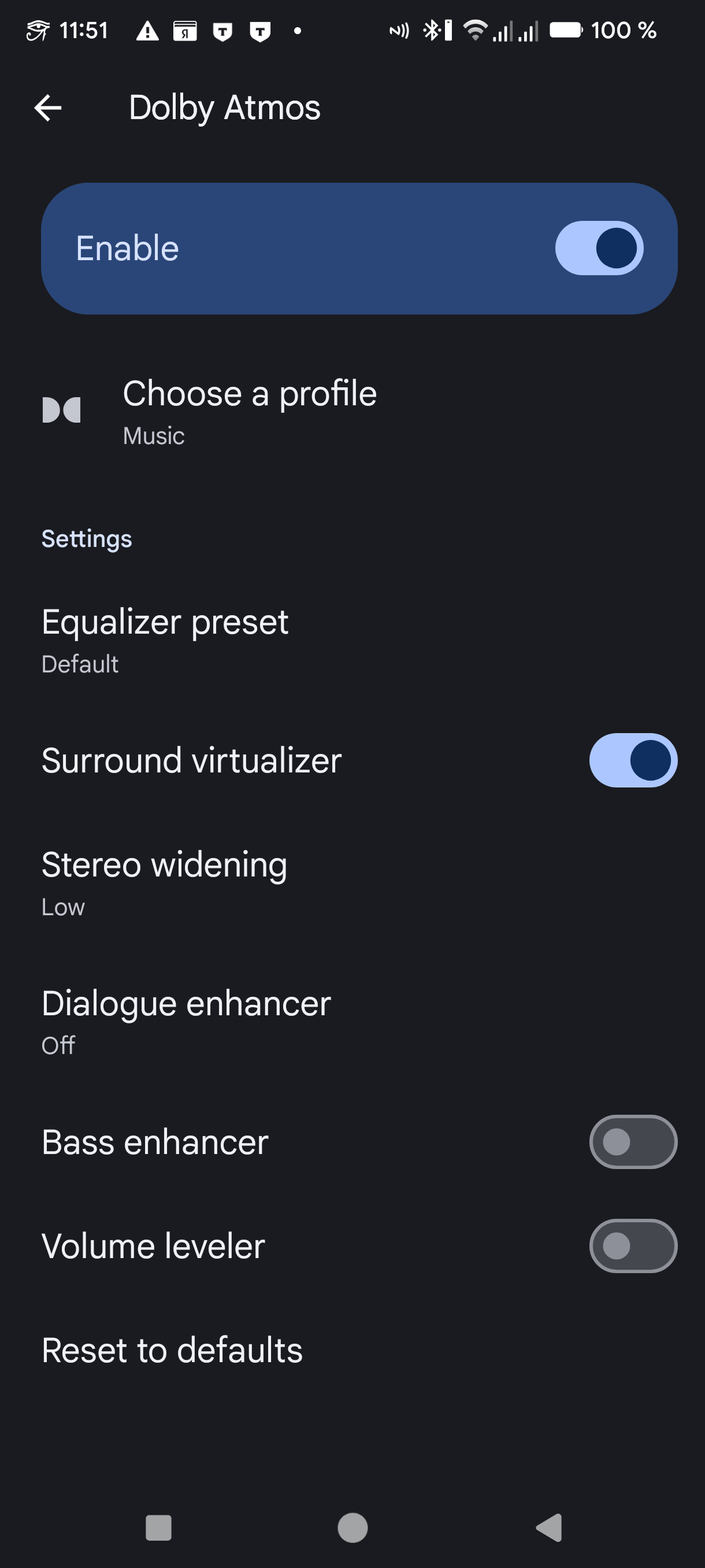Turn off the Dolby Atmos Enable switch
The image size is (705, 1568).
click(599, 249)
